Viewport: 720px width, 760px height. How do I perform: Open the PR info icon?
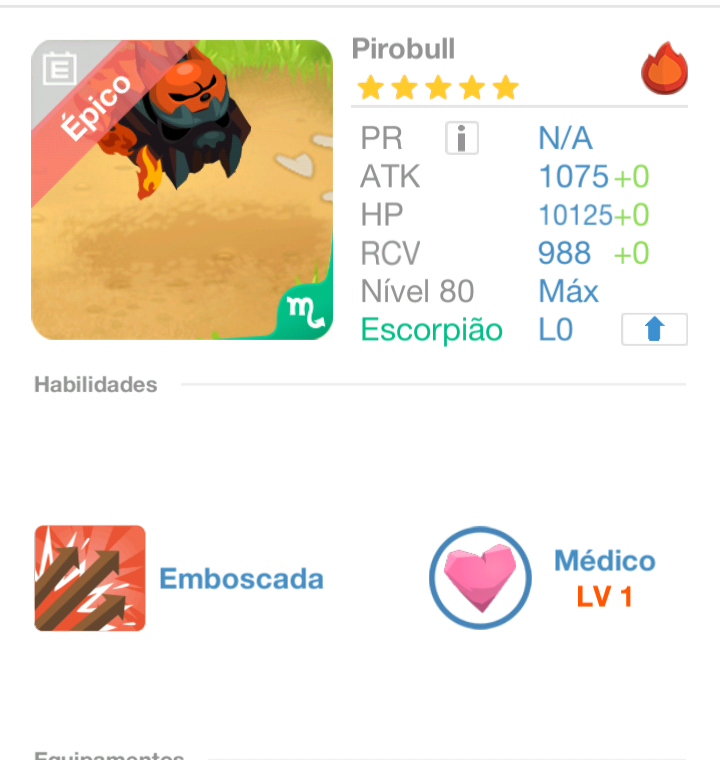(461, 139)
